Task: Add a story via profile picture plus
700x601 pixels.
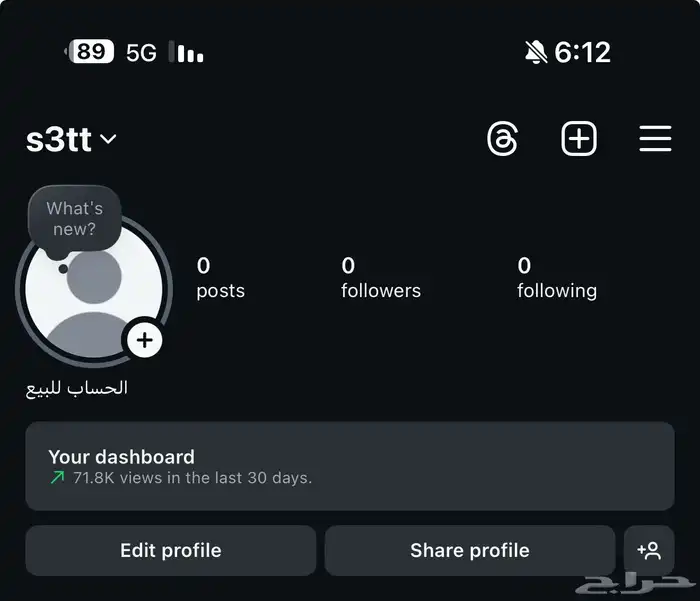Action: pos(144,340)
